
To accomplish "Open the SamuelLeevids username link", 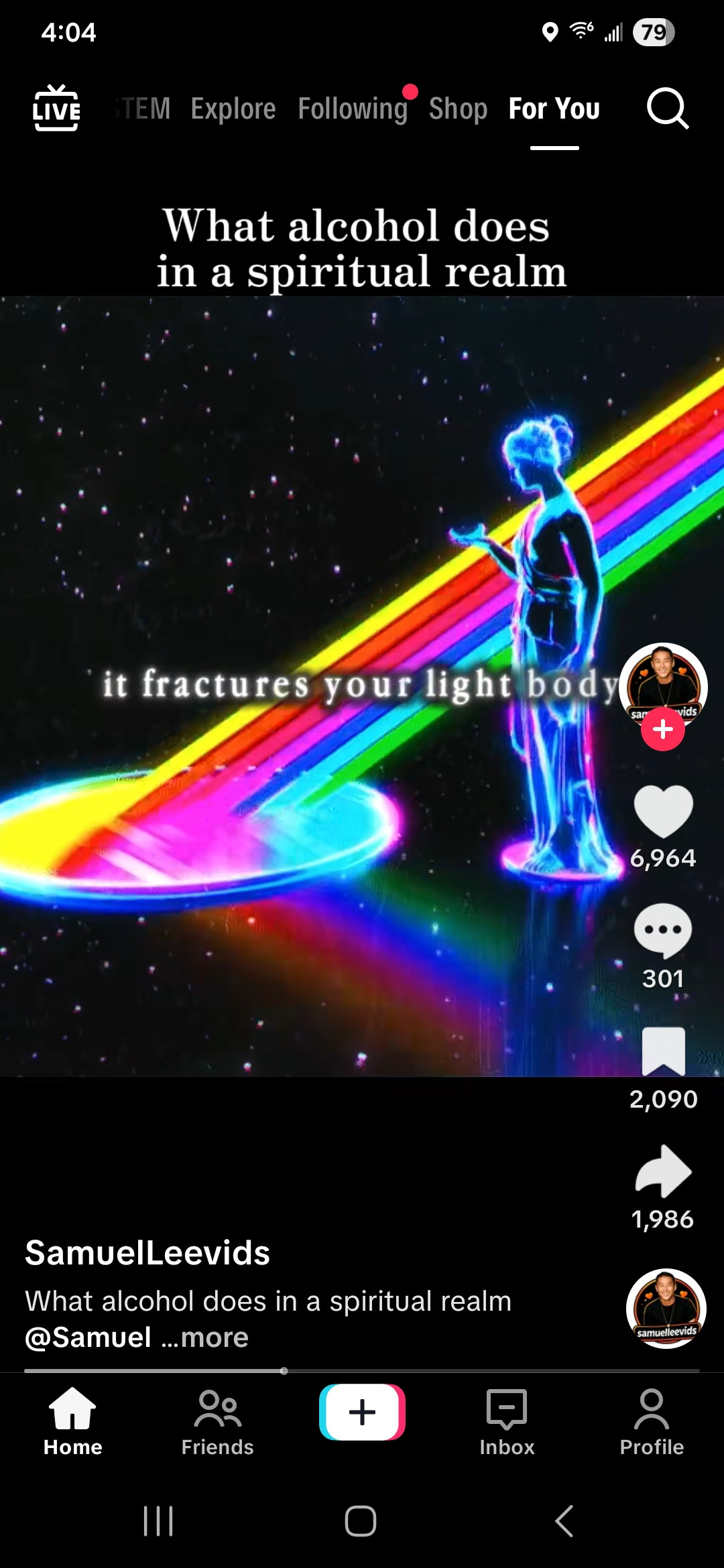I will [147, 1253].
